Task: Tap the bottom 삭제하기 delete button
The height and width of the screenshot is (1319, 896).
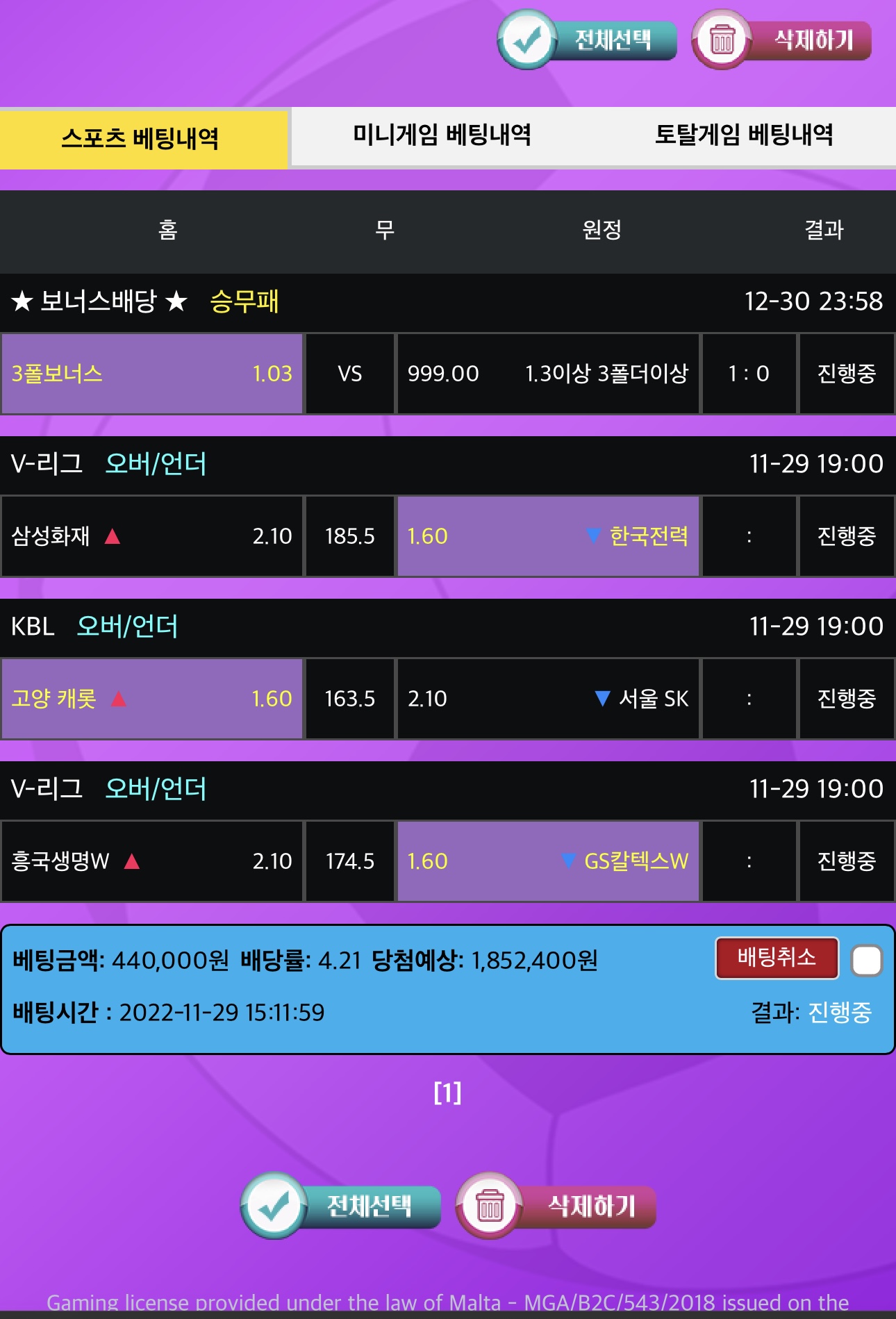Action: (556, 1206)
